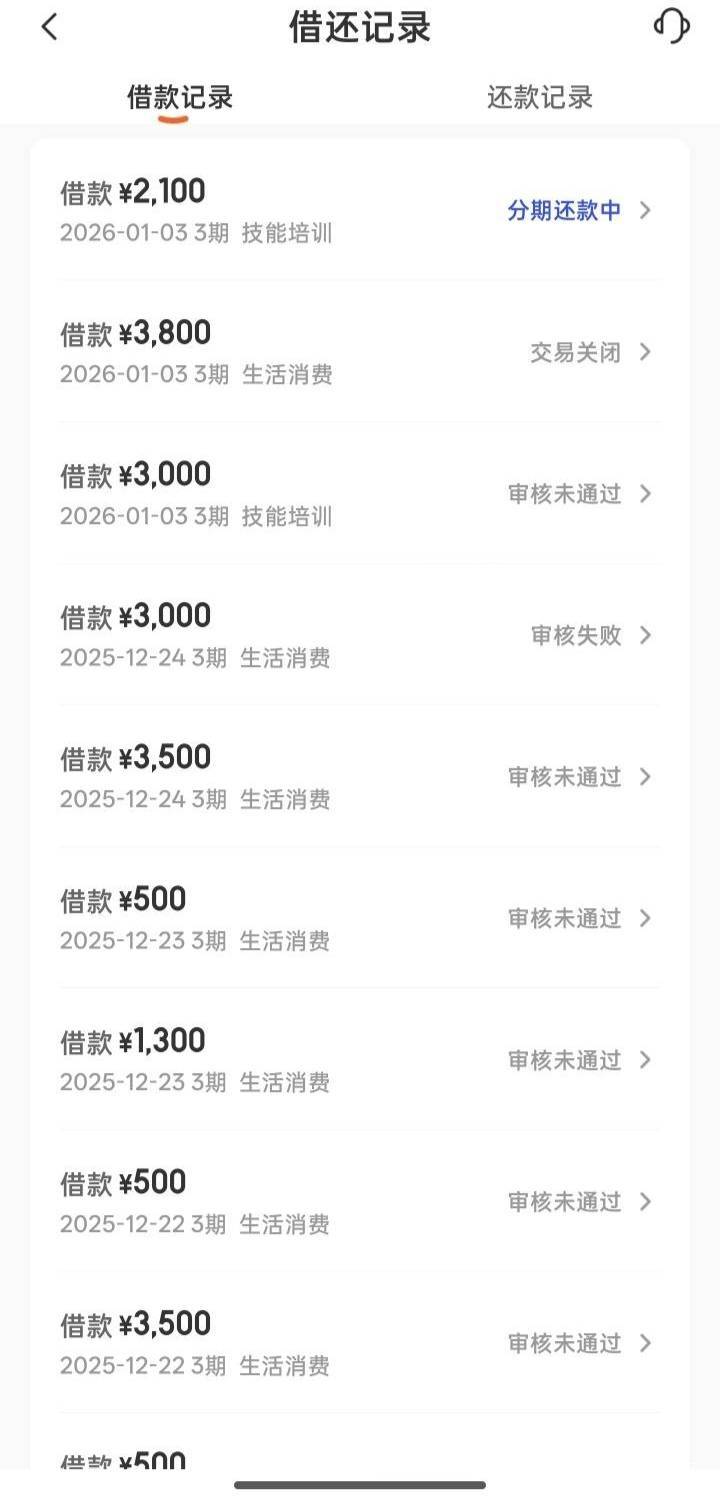Open the ¥500 loan dated 2025-12-23

360,918
